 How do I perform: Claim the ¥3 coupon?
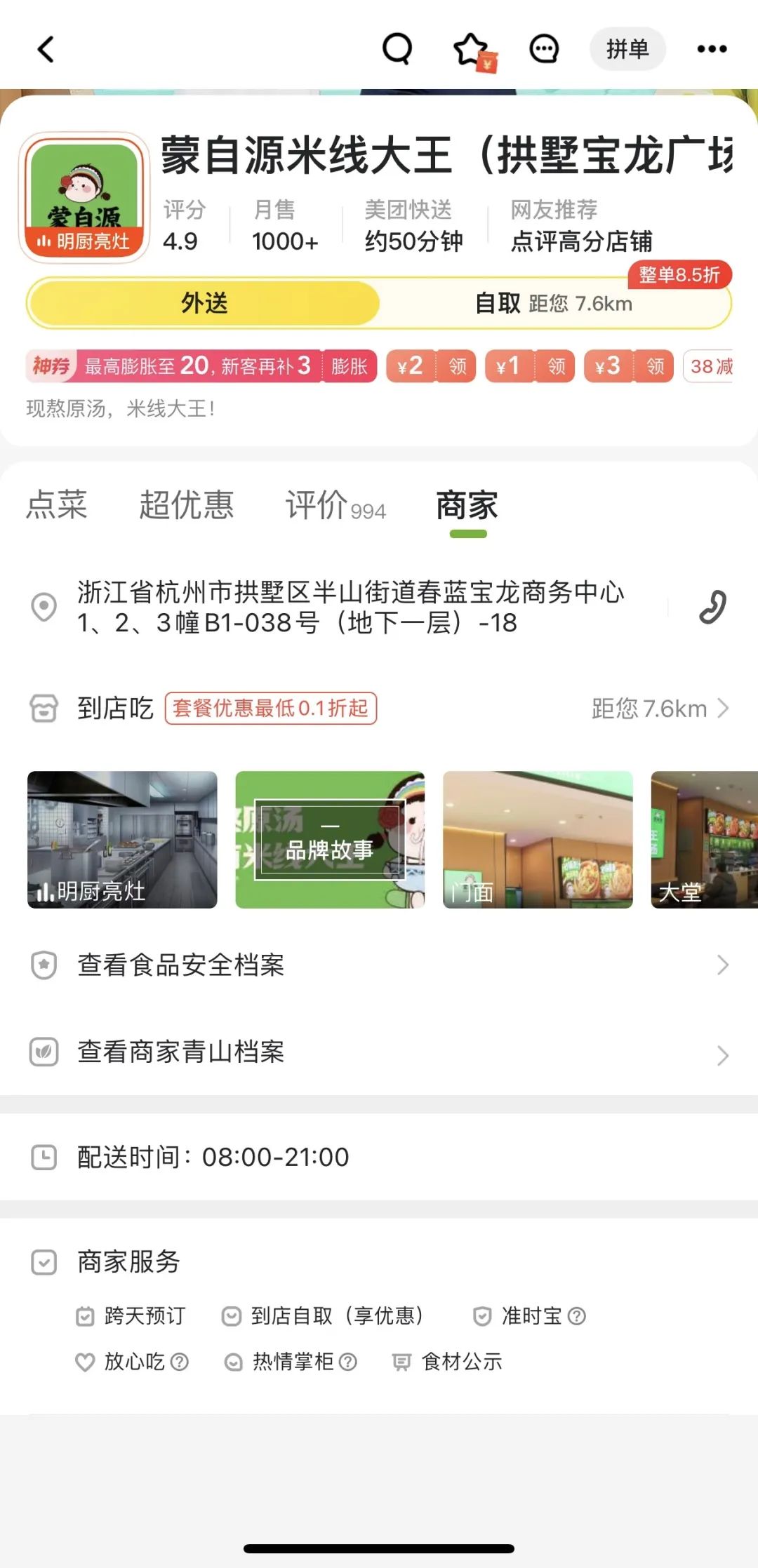tap(655, 366)
